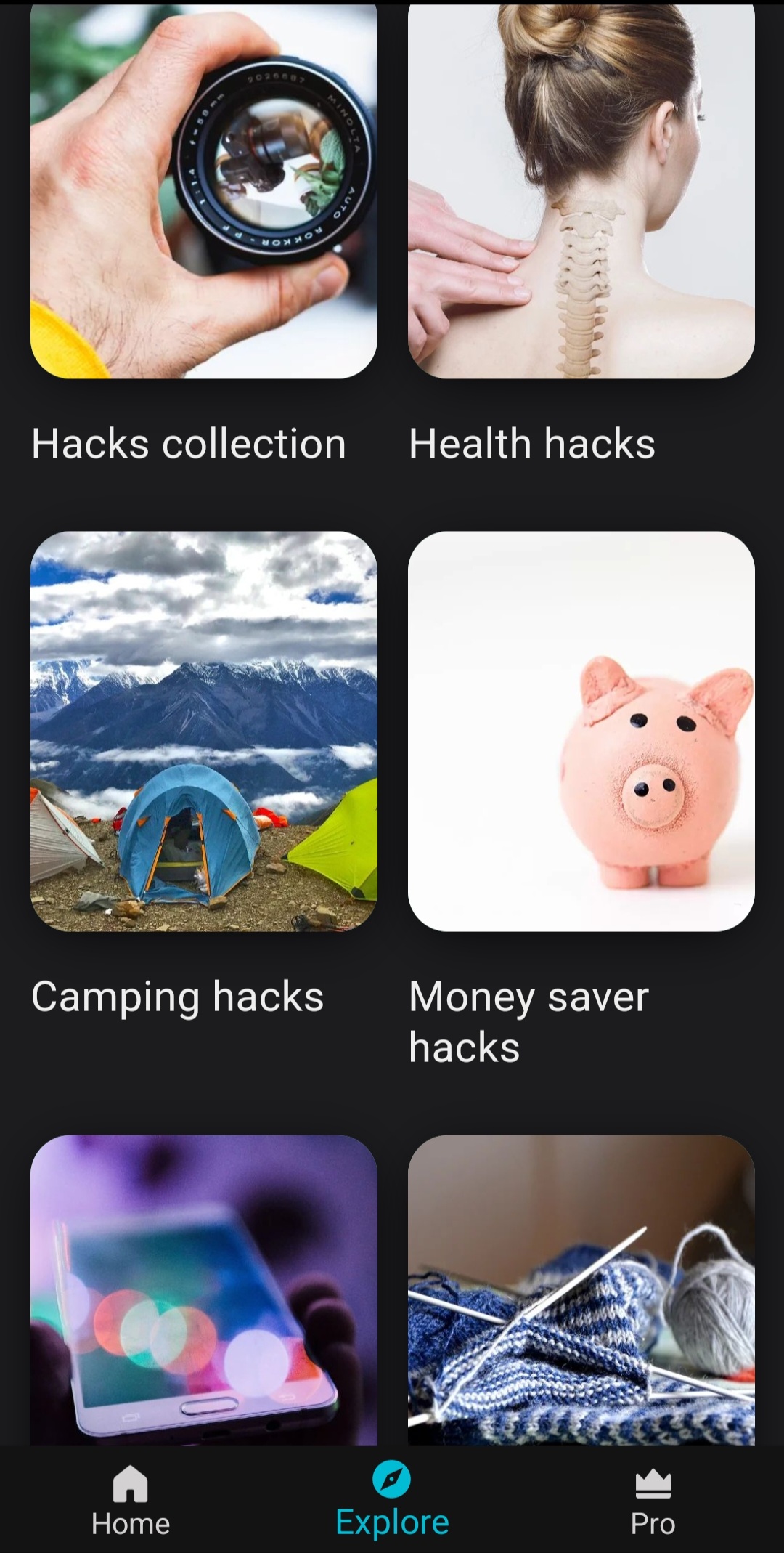Open the smartphone photo category tile
Viewport: 784px width, 1553px height.
[x=203, y=1289]
